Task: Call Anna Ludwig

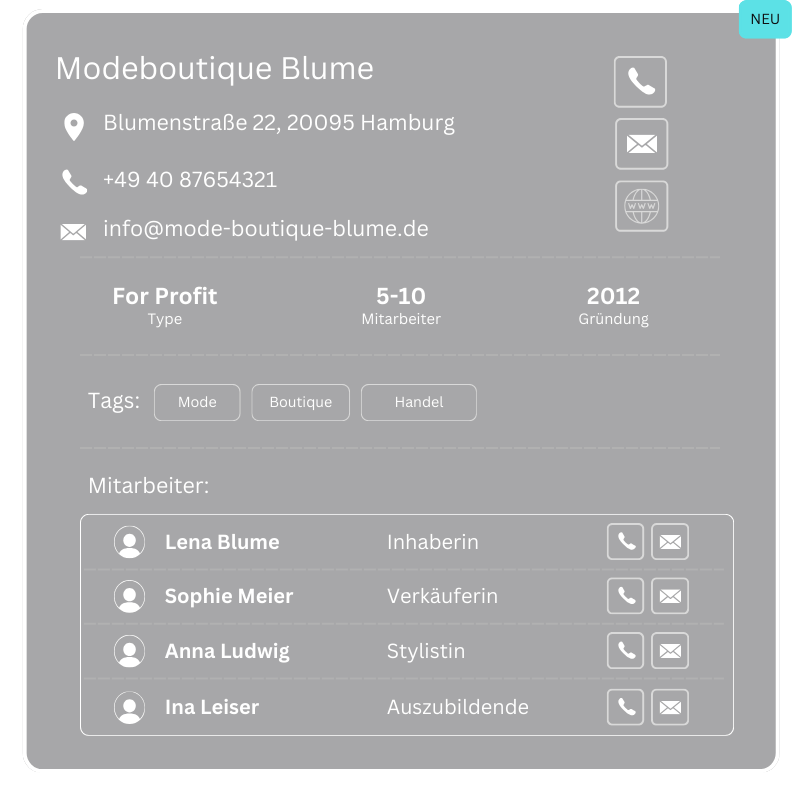Action: point(625,651)
